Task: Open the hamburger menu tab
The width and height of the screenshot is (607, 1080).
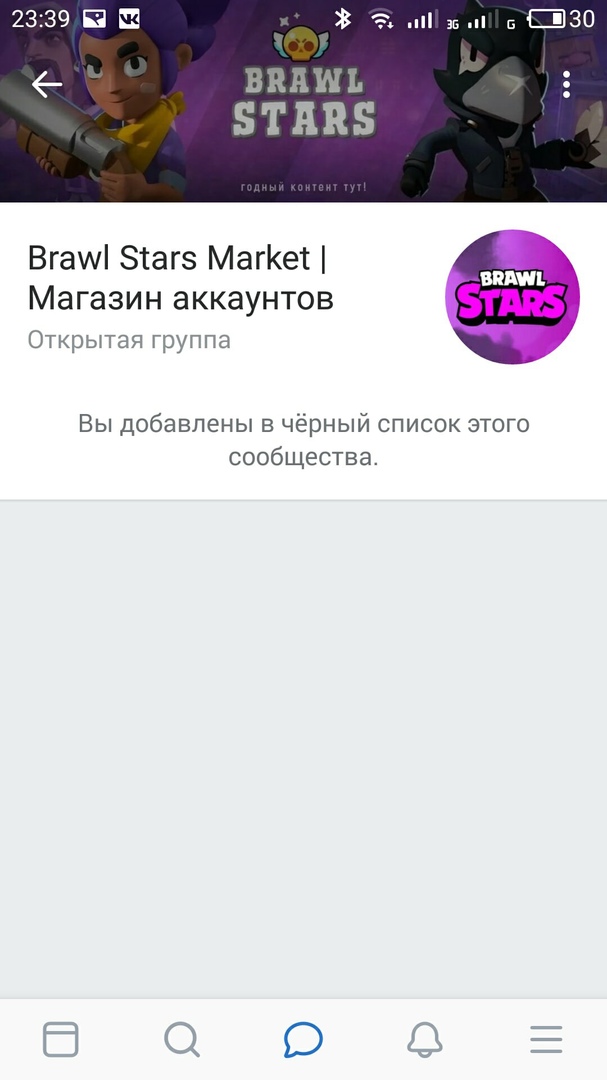Action: point(546,1040)
